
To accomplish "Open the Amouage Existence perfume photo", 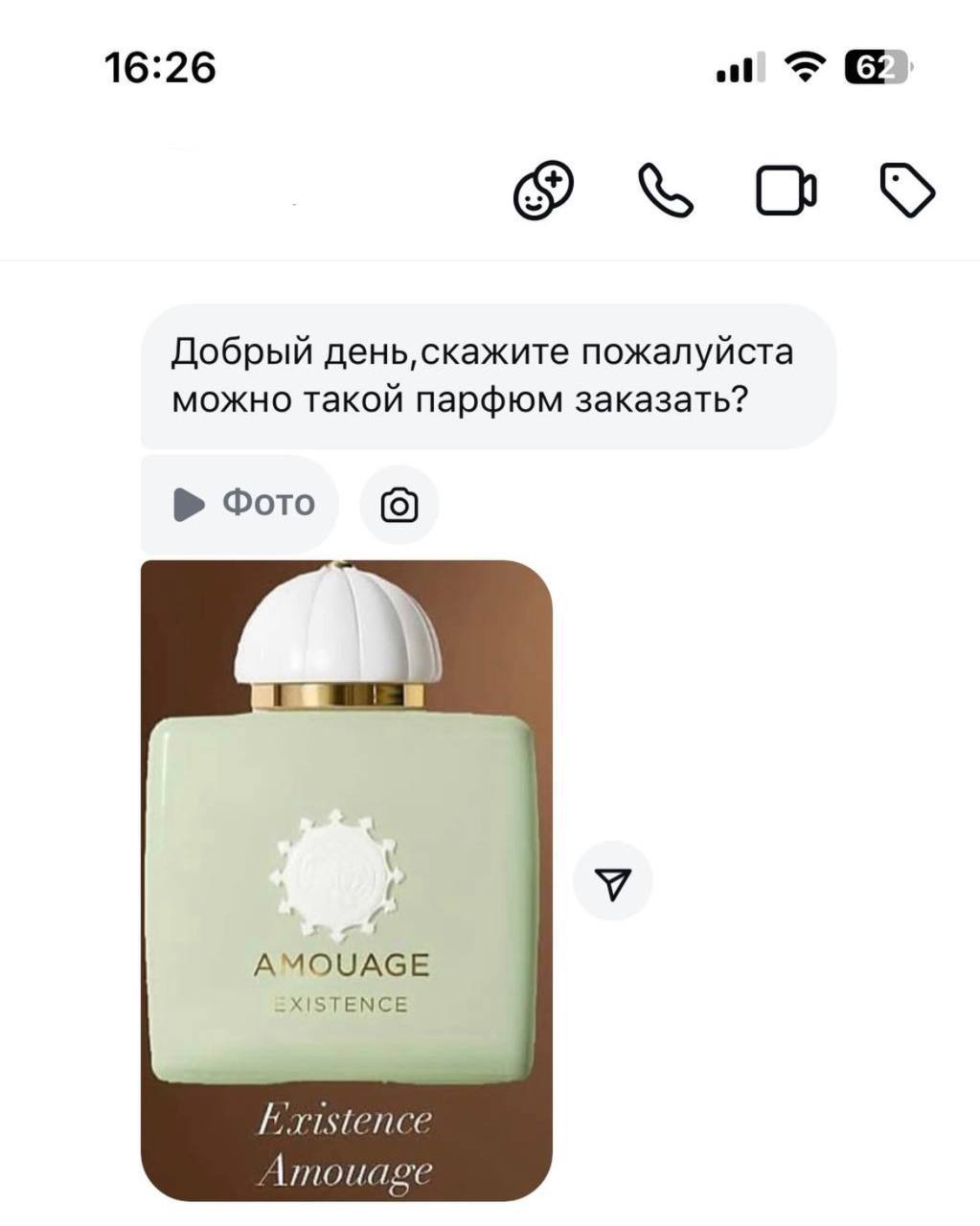I will tap(347, 879).
